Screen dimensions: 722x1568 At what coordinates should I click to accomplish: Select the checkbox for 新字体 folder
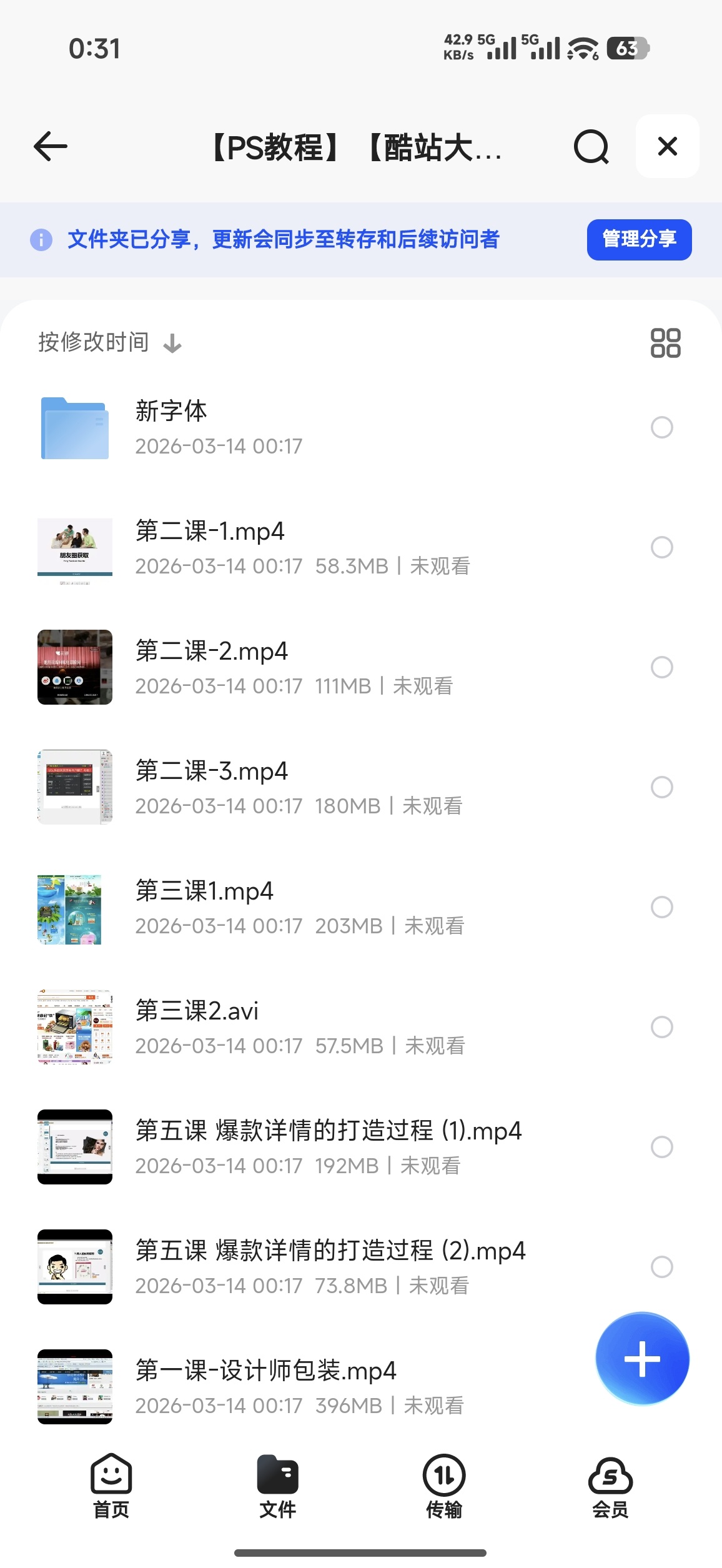tap(661, 427)
